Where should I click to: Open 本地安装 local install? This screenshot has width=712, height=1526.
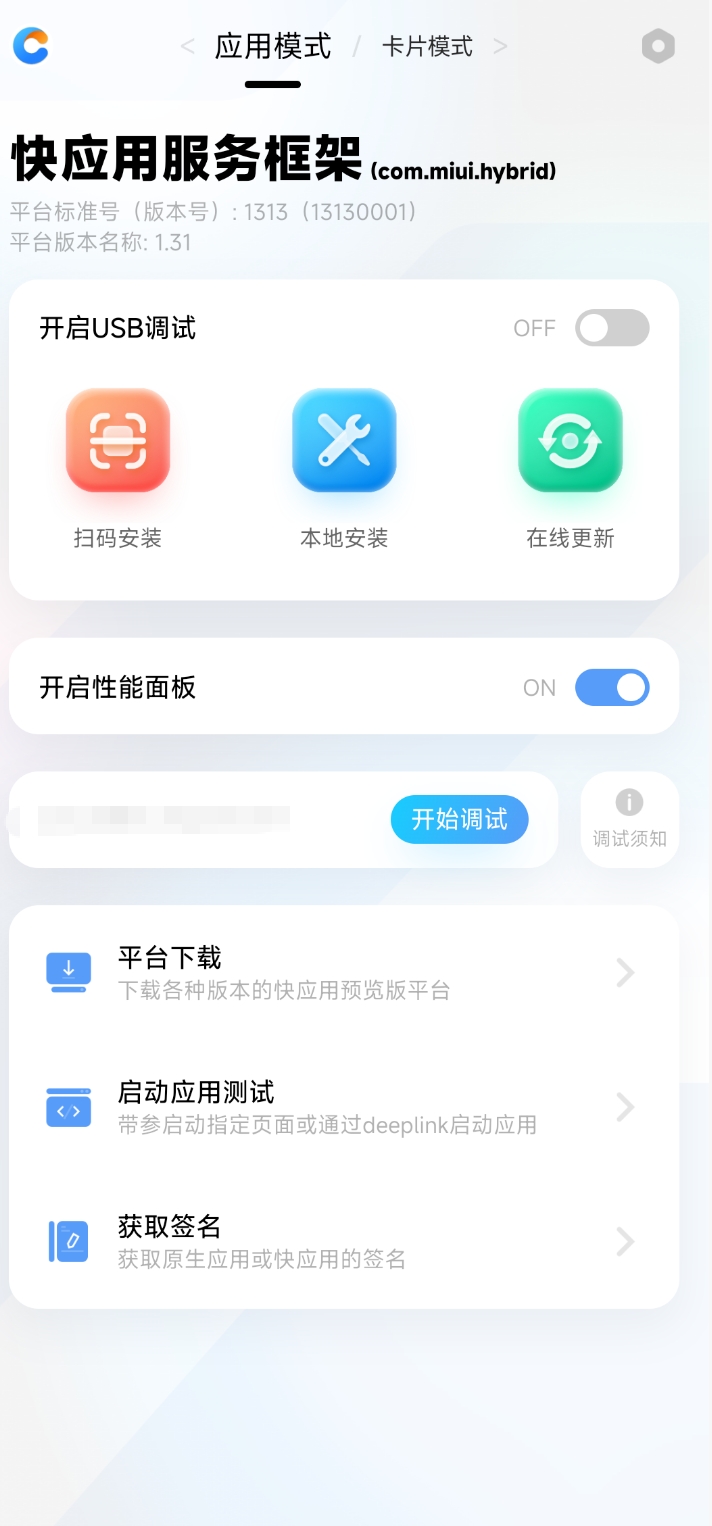tap(344, 441)
